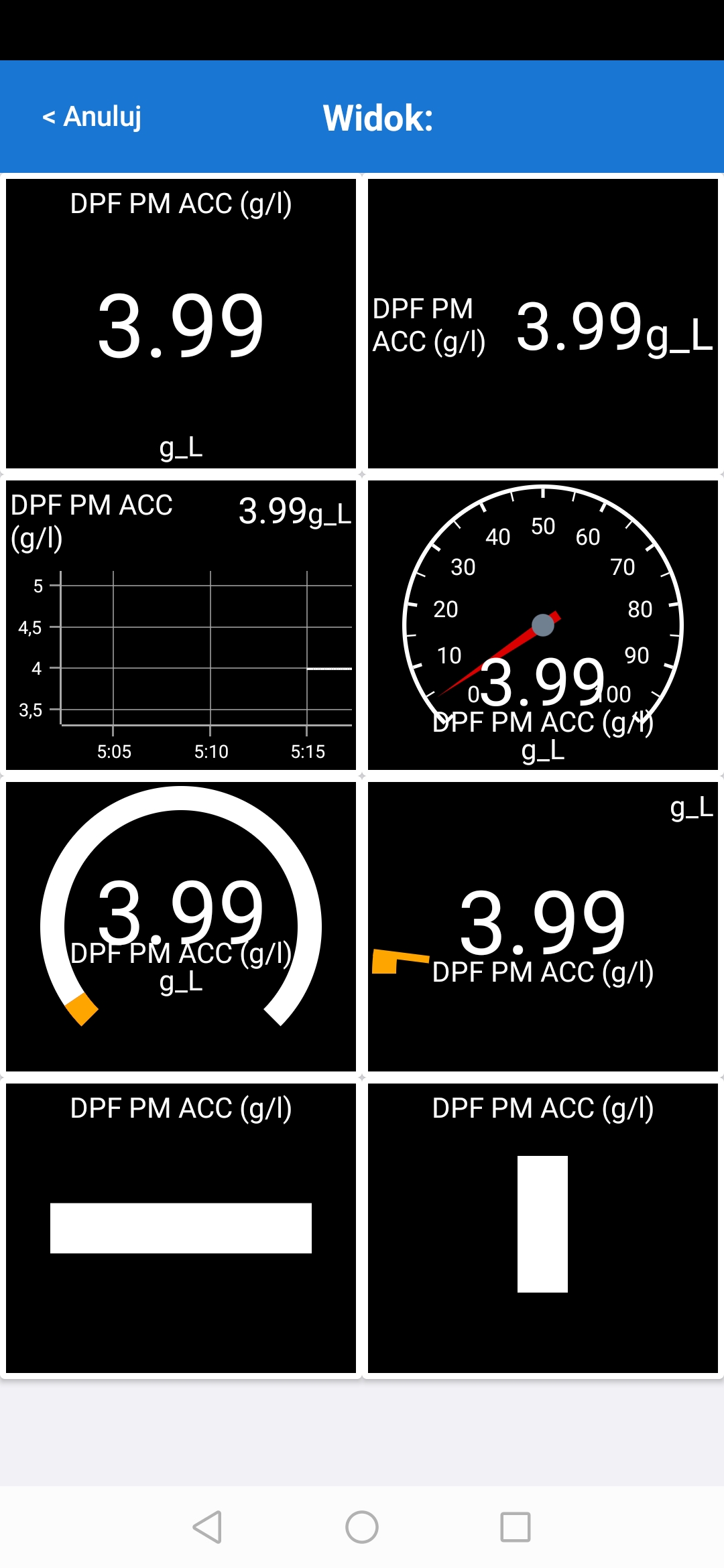
Task: Choose the white arc gauge view
Action: [181, 927]
